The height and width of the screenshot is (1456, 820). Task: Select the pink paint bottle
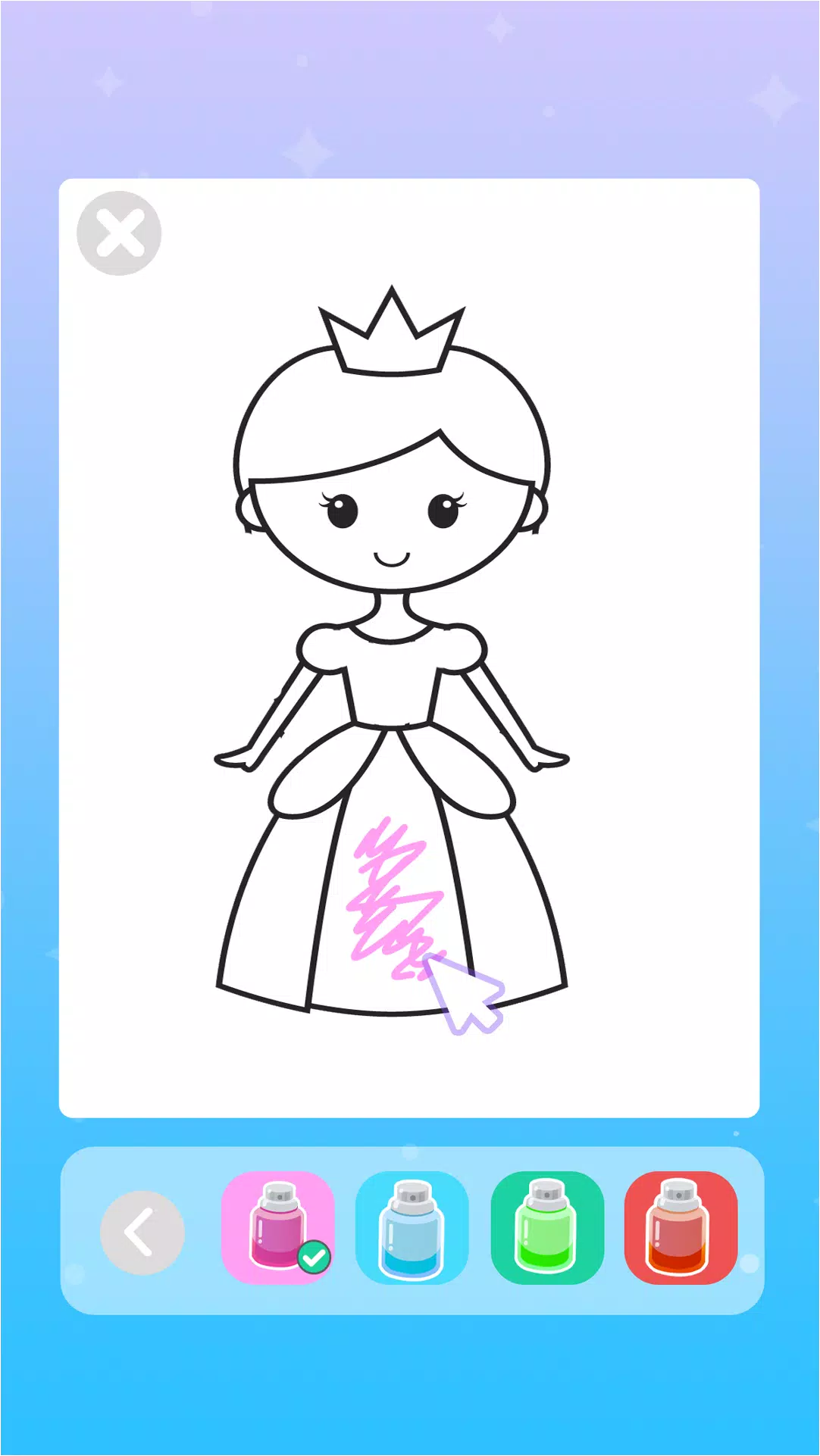(x=277, y=1228)
